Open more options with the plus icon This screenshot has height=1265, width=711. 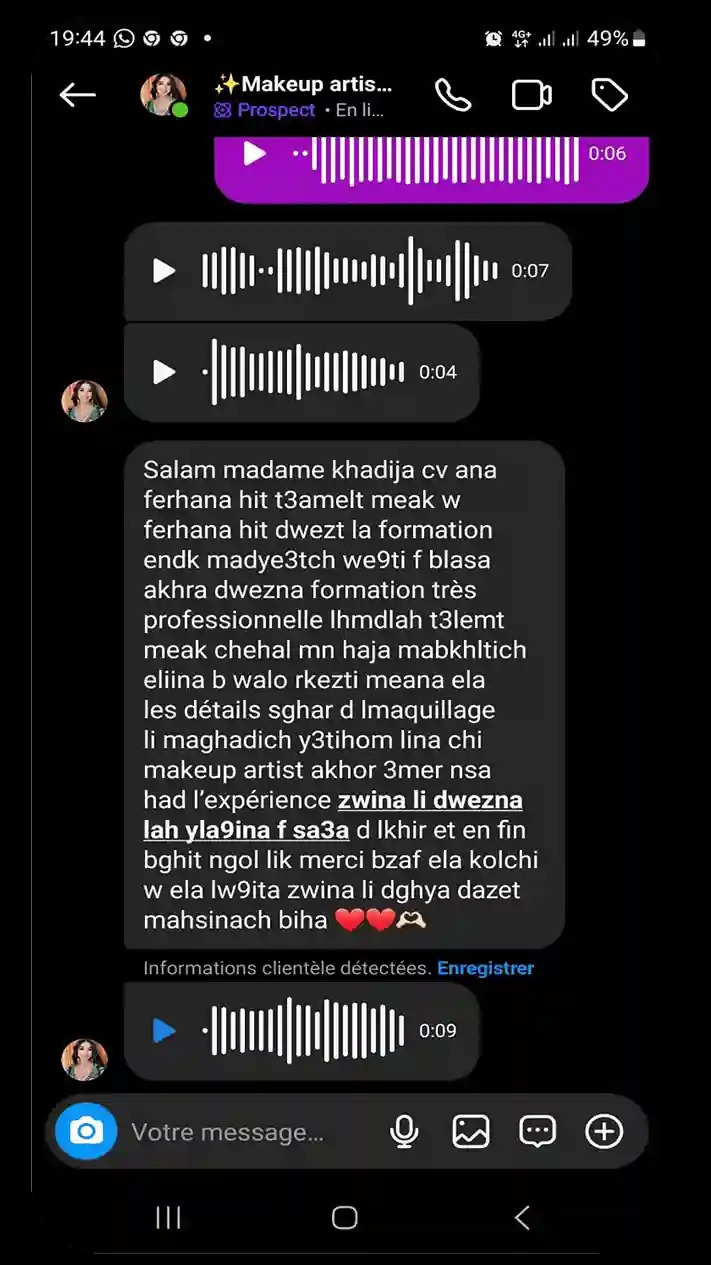(604, 1131)
